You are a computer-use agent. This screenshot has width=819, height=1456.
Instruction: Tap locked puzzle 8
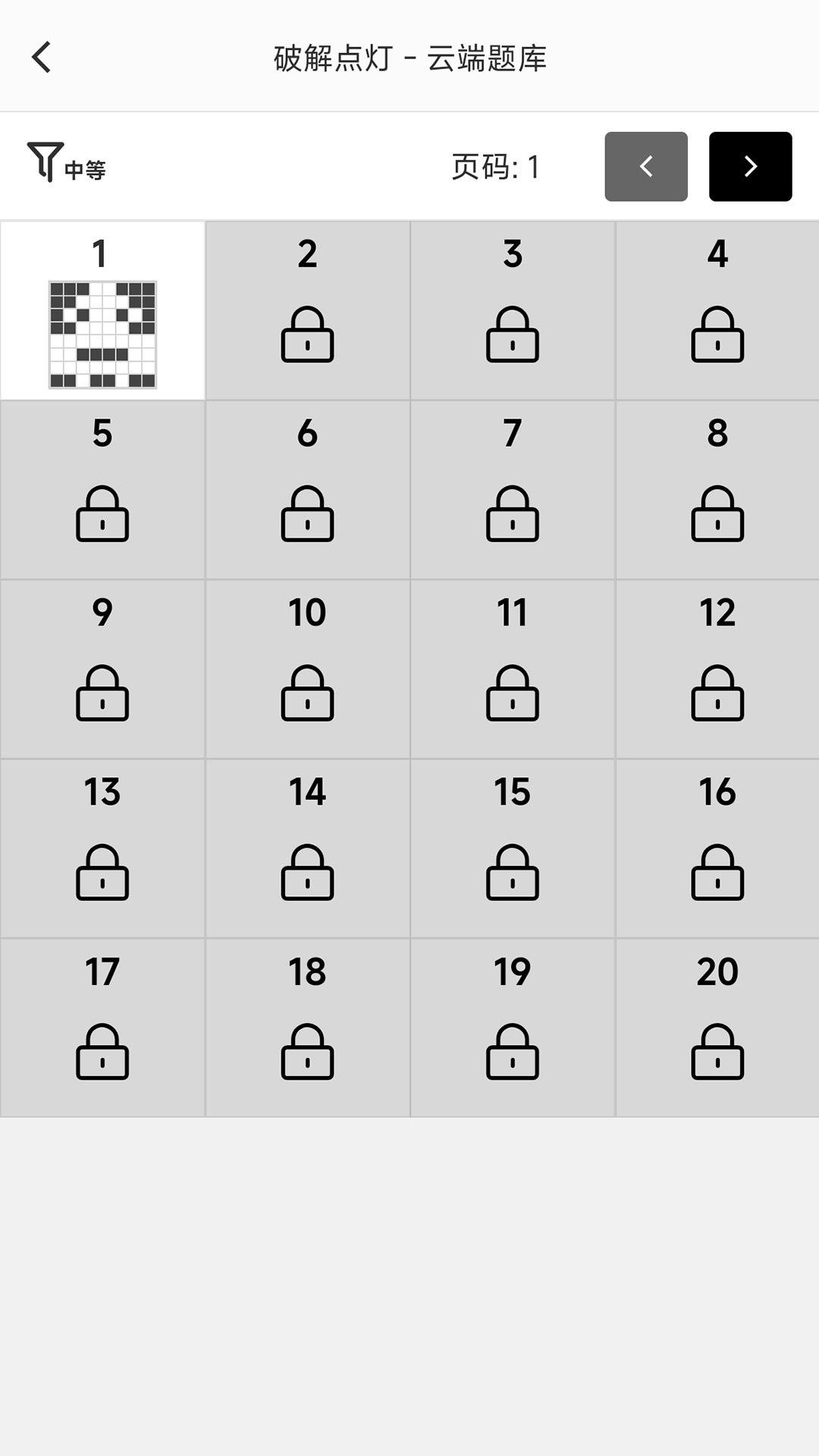tap(717, 491)
